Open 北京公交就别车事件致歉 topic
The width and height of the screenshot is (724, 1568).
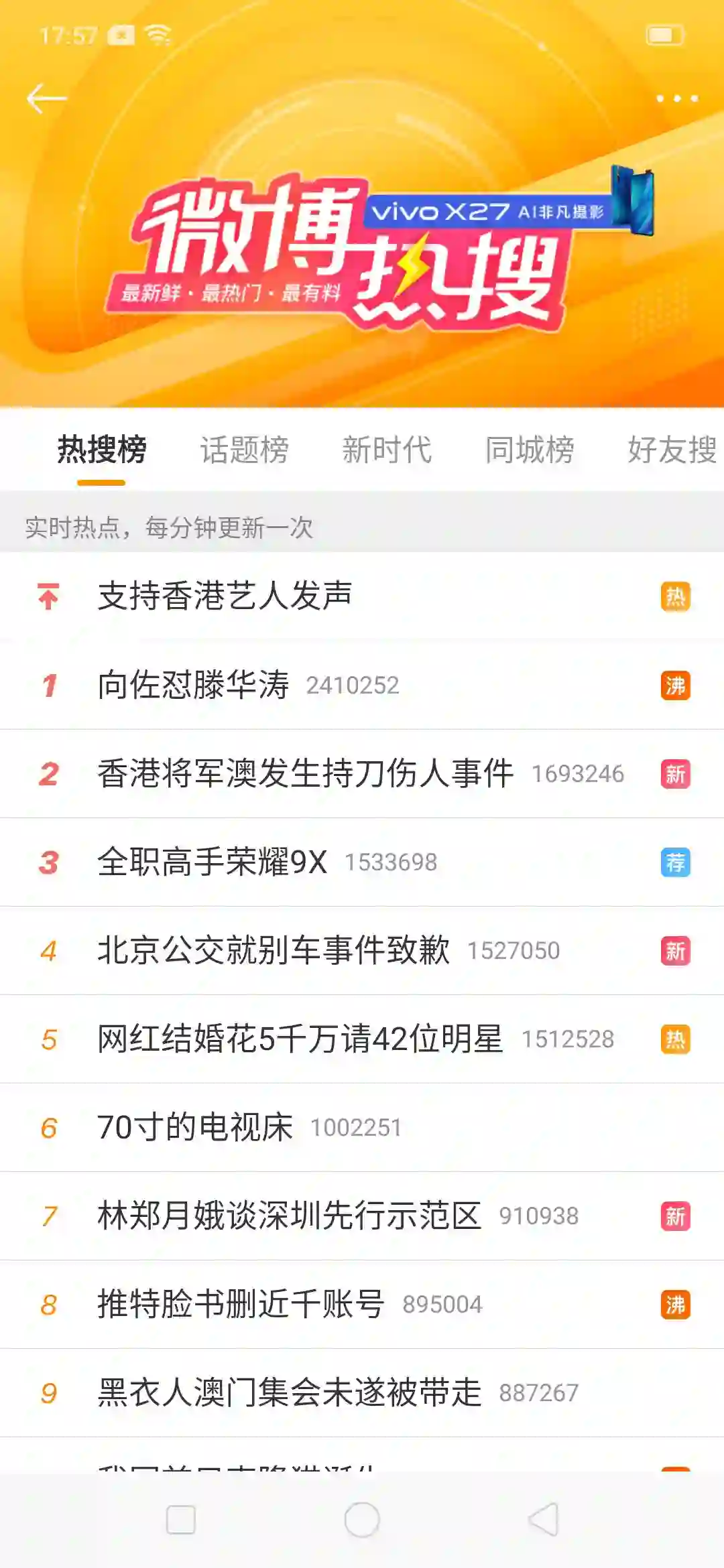(274, 951)
